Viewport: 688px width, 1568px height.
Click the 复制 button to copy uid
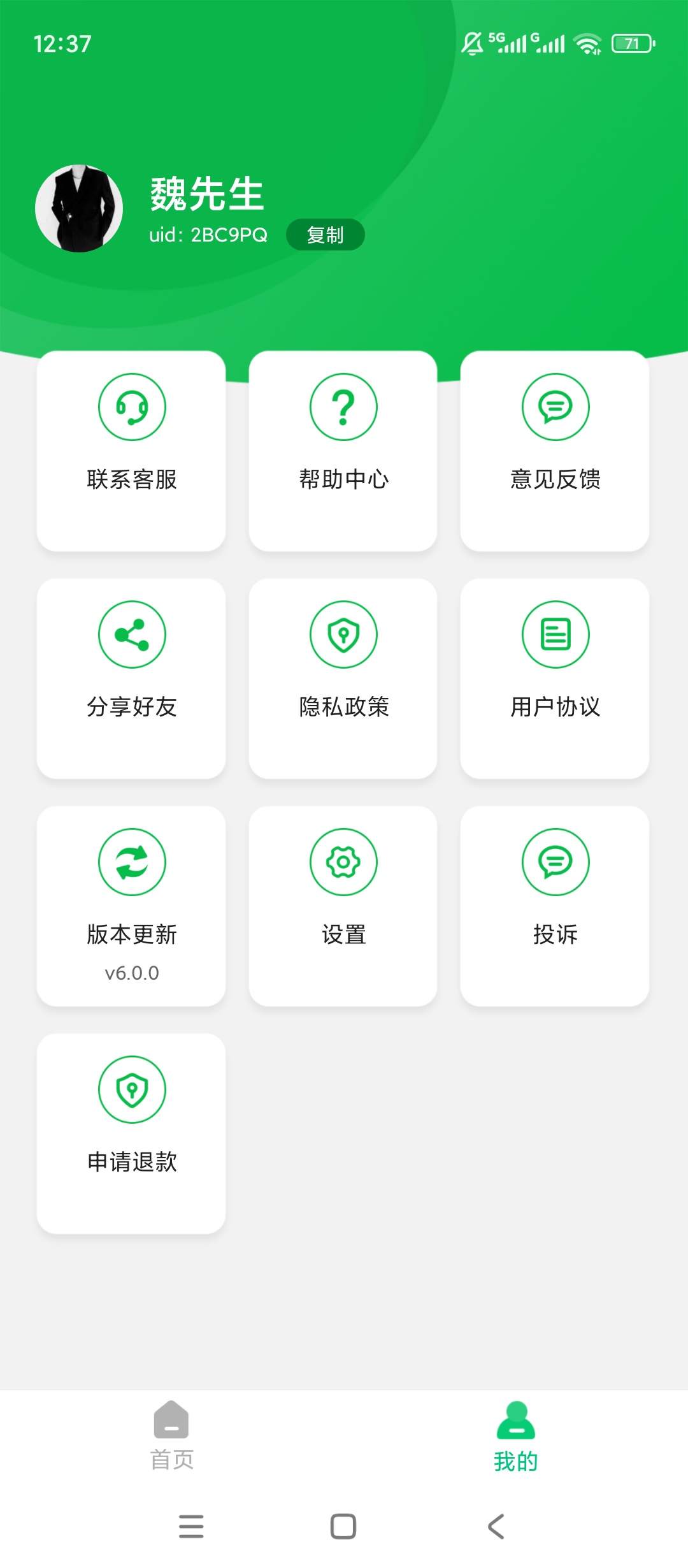point(325,235)
